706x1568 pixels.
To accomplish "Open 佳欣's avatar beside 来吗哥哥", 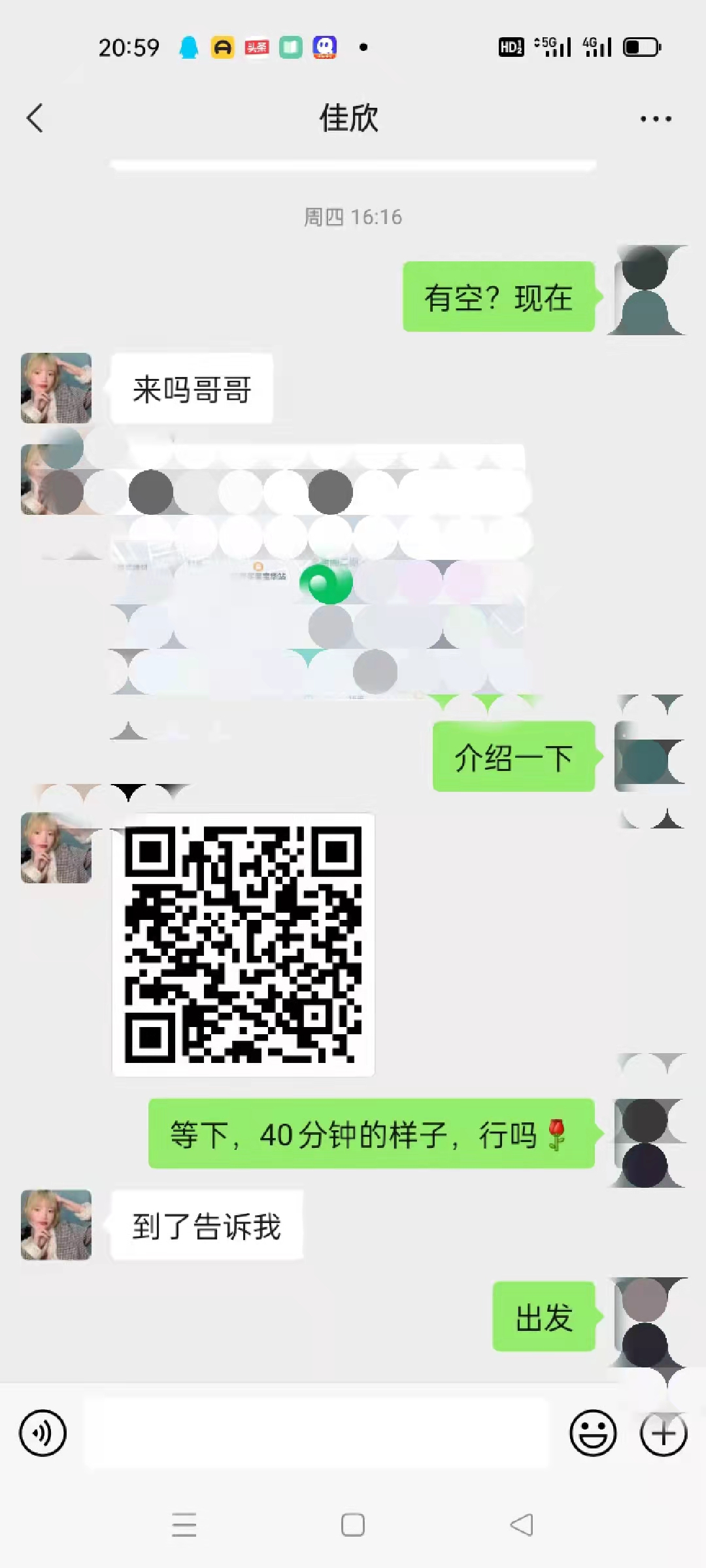I will click(56, 388).
